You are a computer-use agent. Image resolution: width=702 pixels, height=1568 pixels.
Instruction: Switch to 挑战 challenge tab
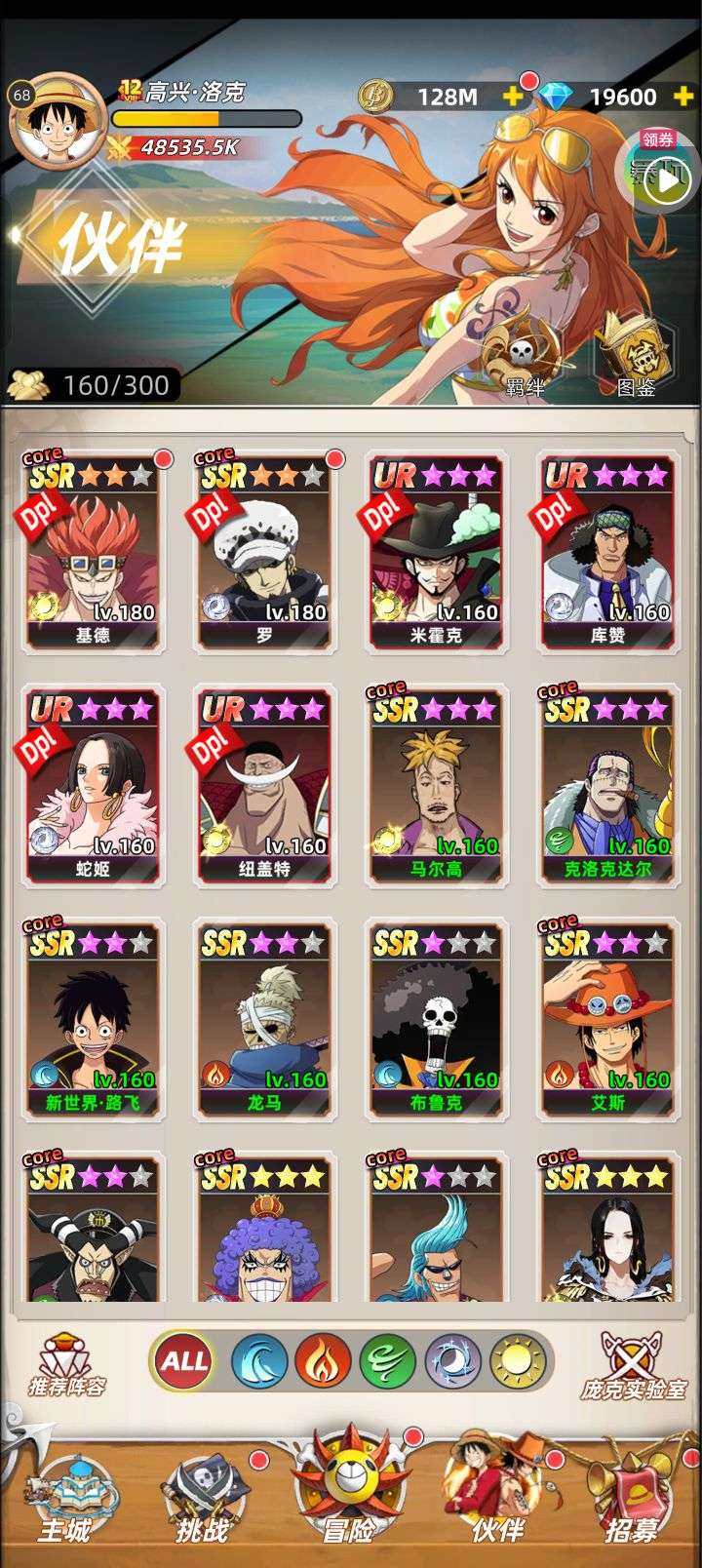203,1500
